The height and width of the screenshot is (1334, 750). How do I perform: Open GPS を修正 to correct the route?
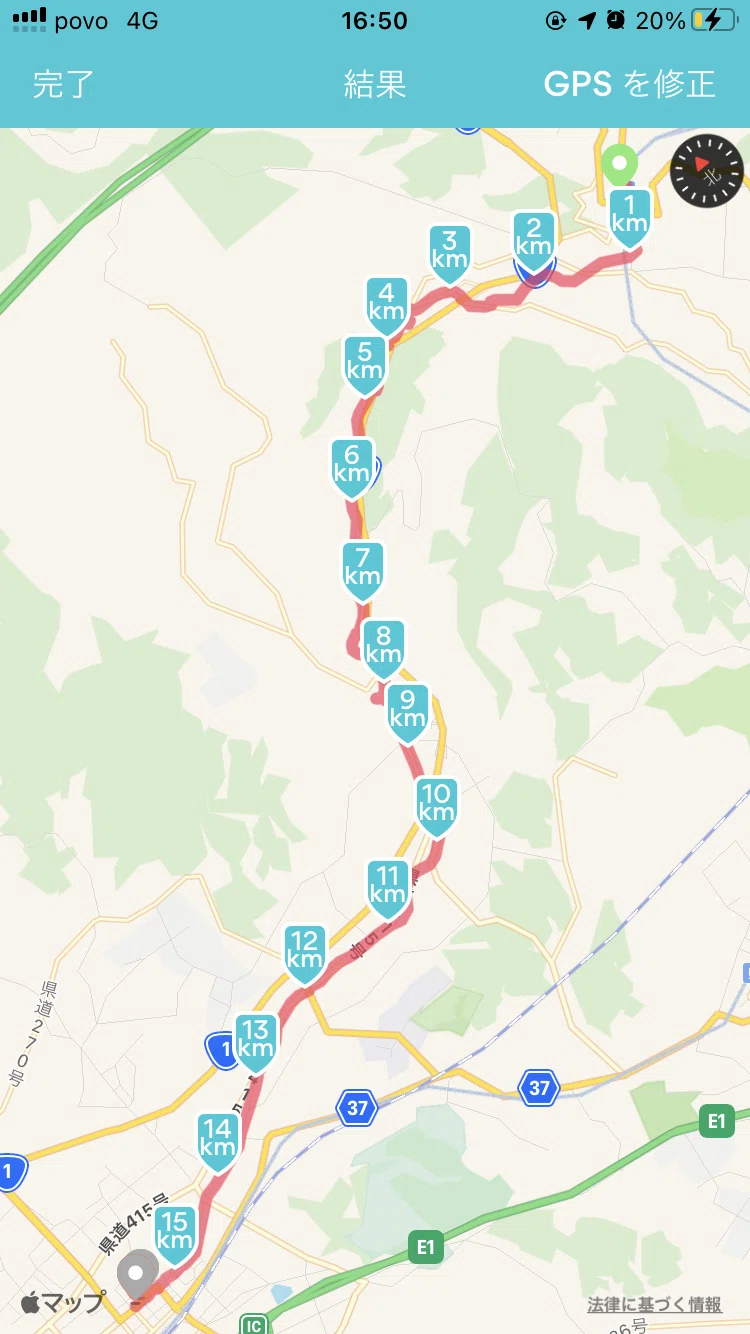point(630,84)
